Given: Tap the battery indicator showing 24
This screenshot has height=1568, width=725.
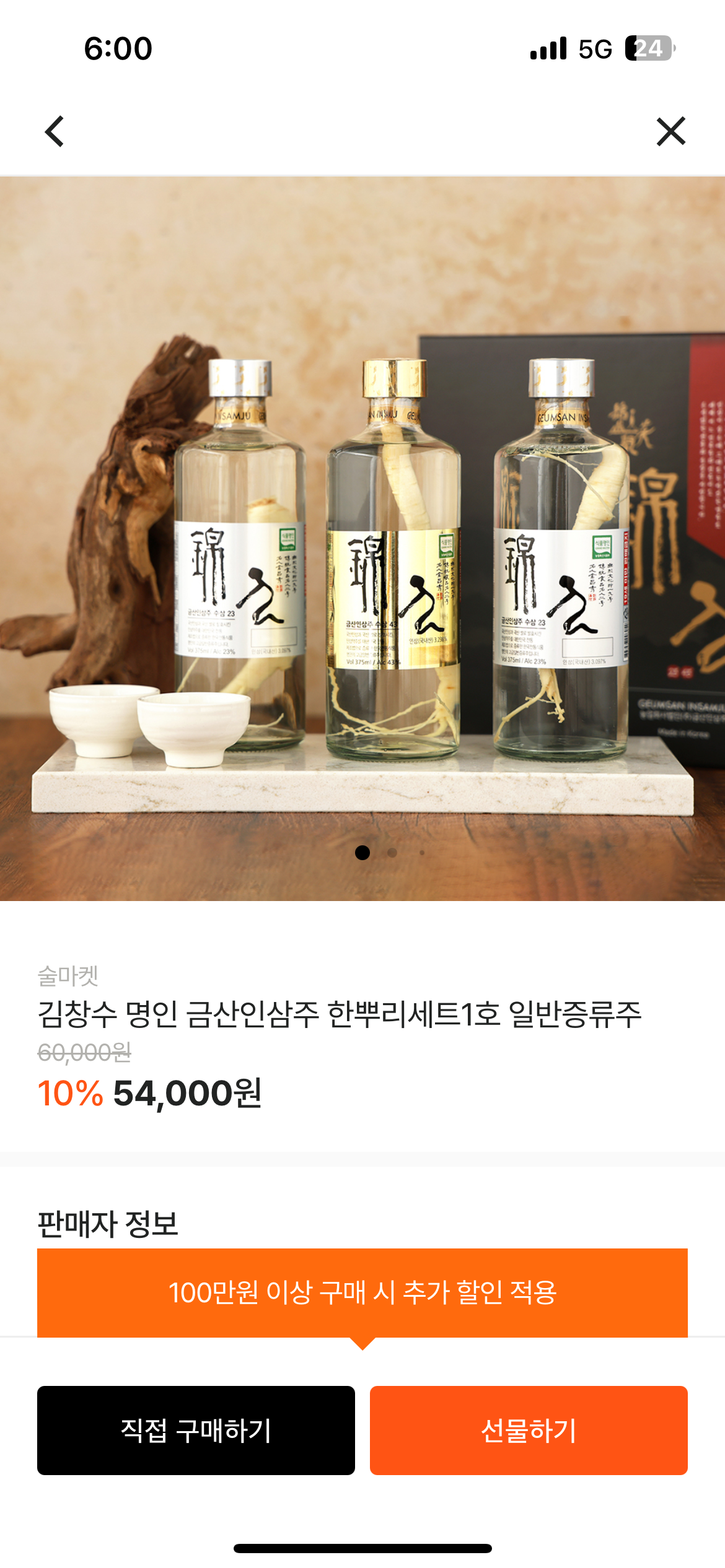Looking at the screenshot, I should [650, 49].
